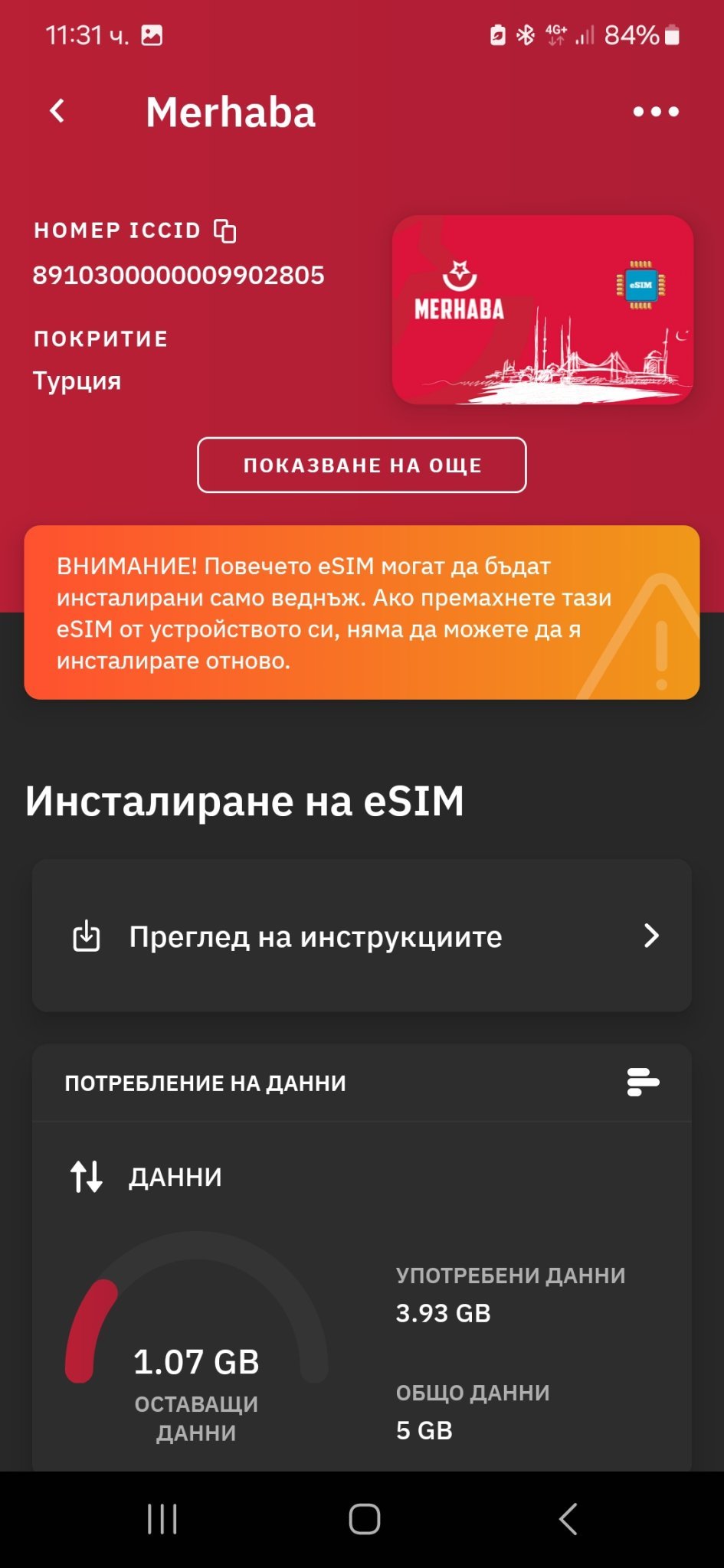This screenshot has height=1568, width=724.
Task: Open the data usage chart icon
Action: [643, 1082]
